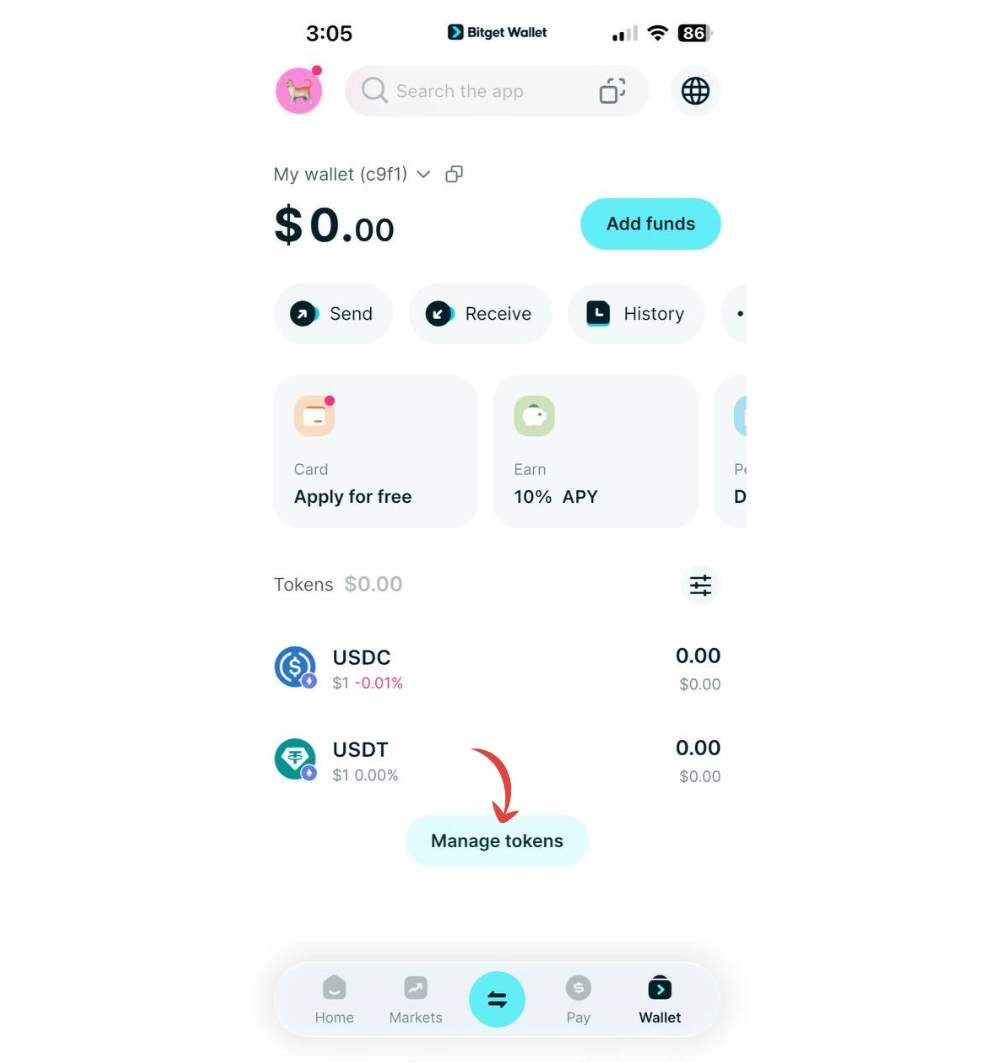The height and width of the screenshot is (1062, 987).
Task: Switch to the Pay tab
Action: click(x=578, y=1000)
